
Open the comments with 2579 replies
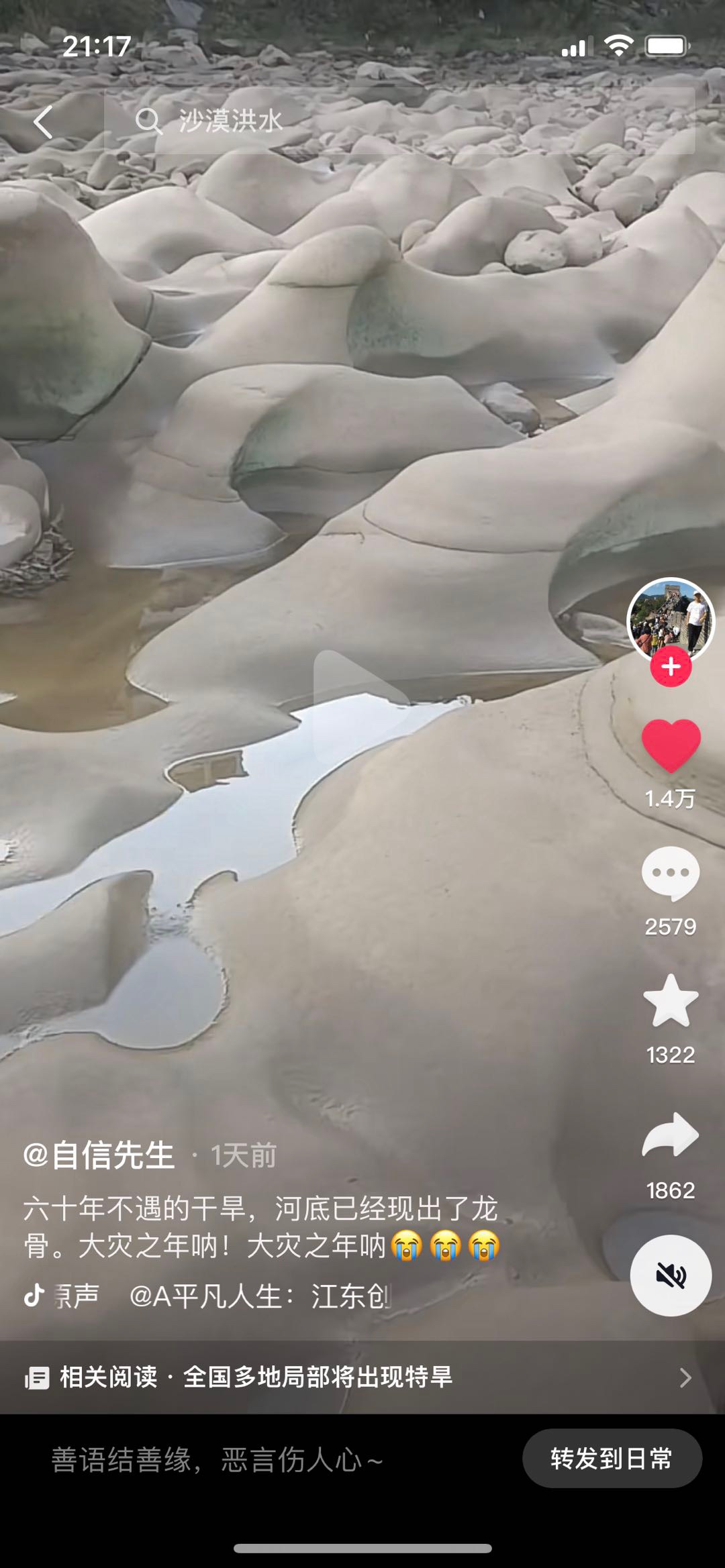(671, 873)
